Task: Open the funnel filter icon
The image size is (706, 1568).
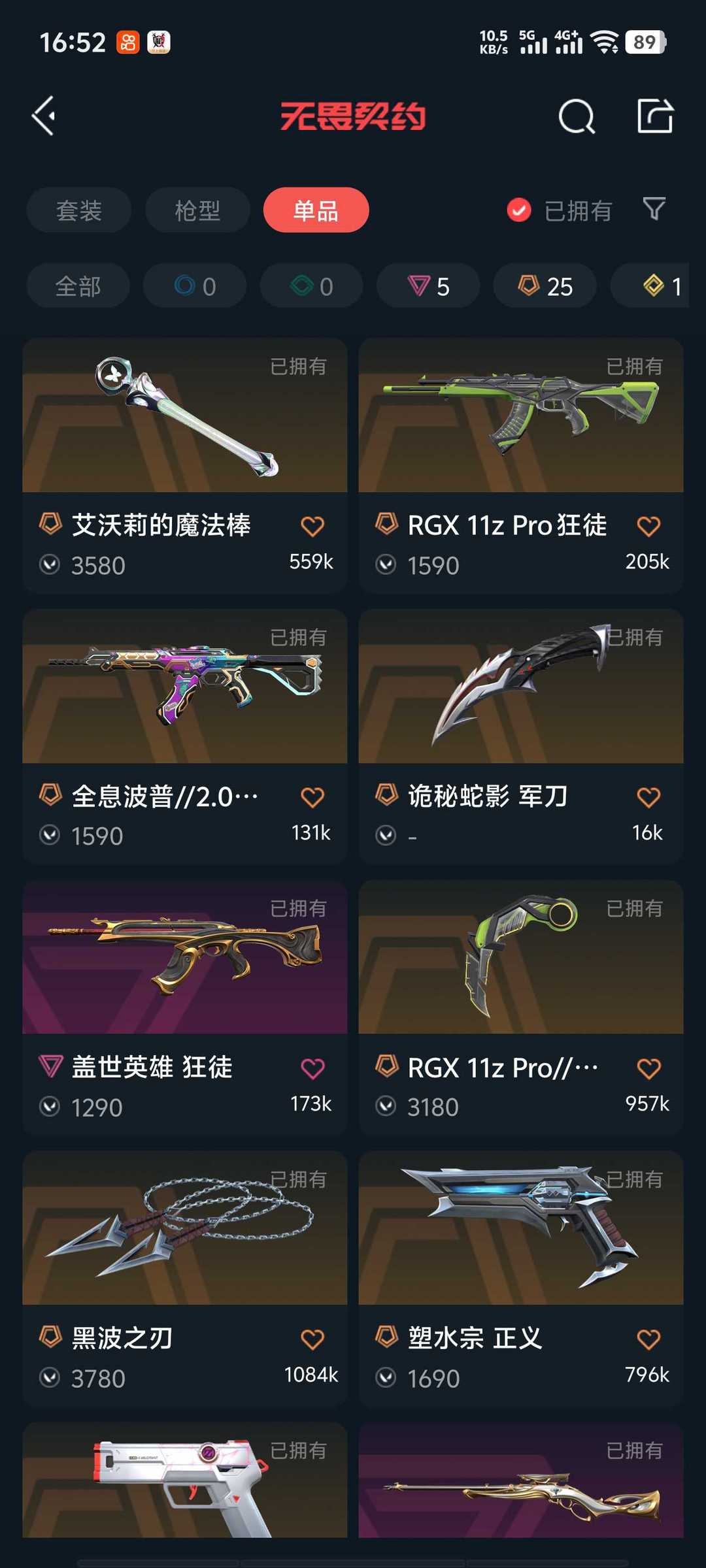Action: point(654,209)
